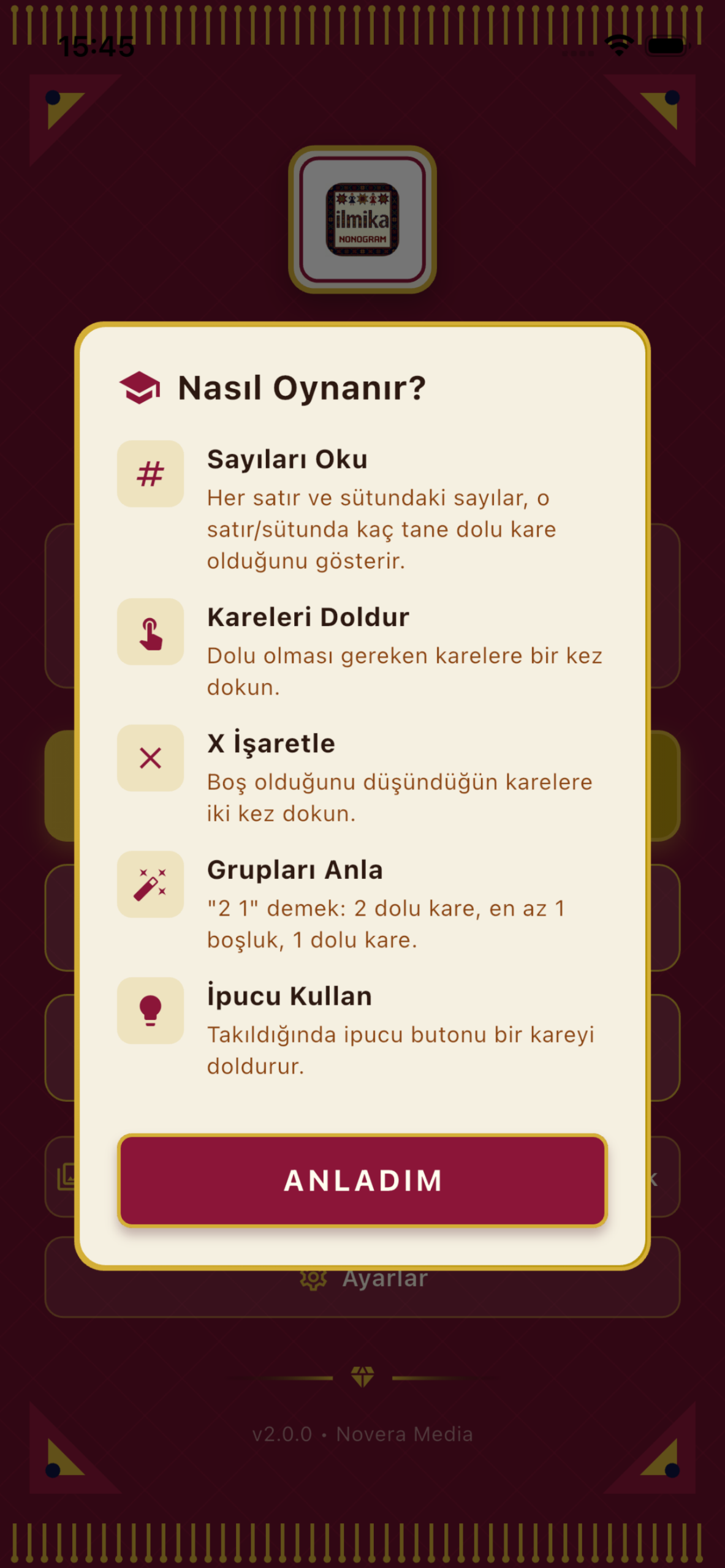Select the magic wand icon for Grupları Anla
Image resolution: width=725 pixels, height=1568 pixels.
(x=151, y=884)
